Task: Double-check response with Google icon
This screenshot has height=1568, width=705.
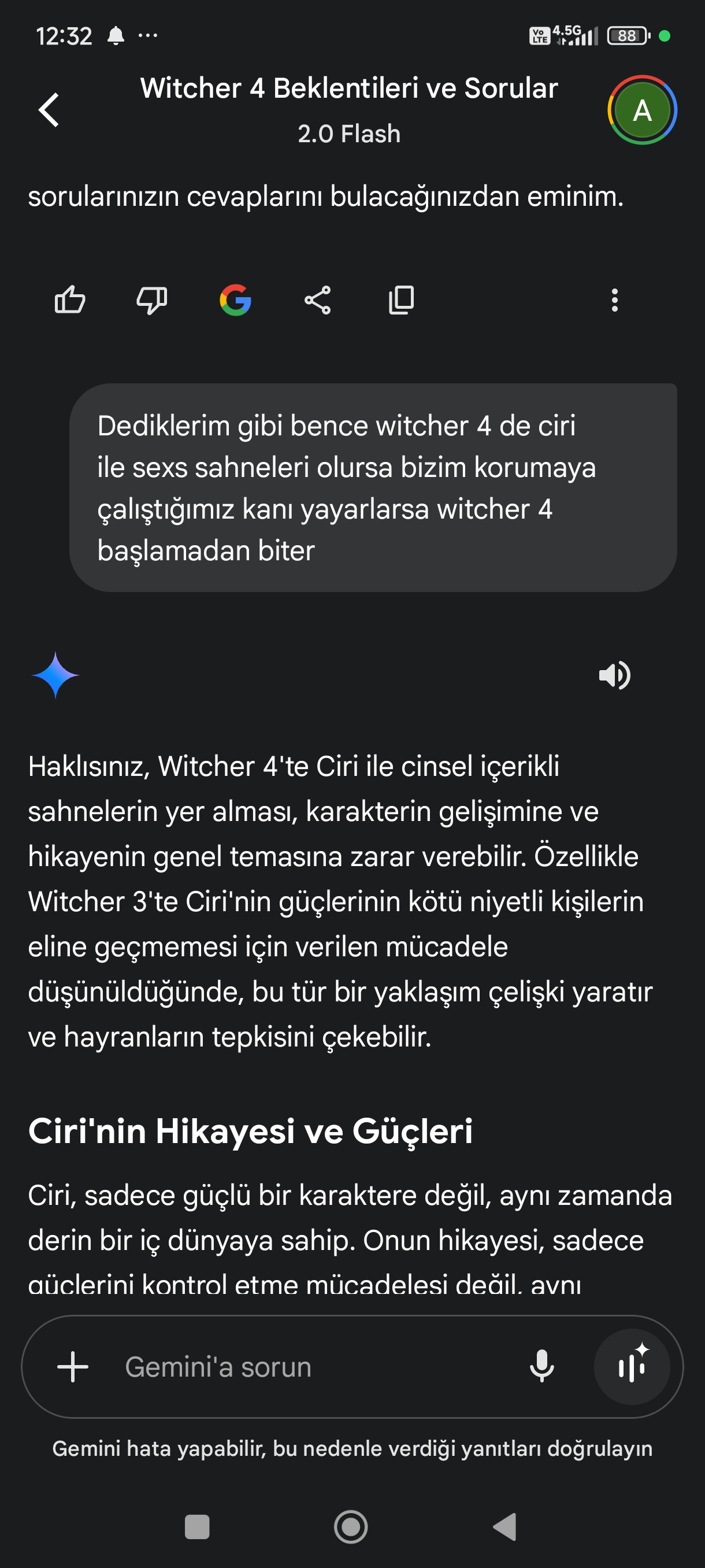Action: (x=235, y=300)
